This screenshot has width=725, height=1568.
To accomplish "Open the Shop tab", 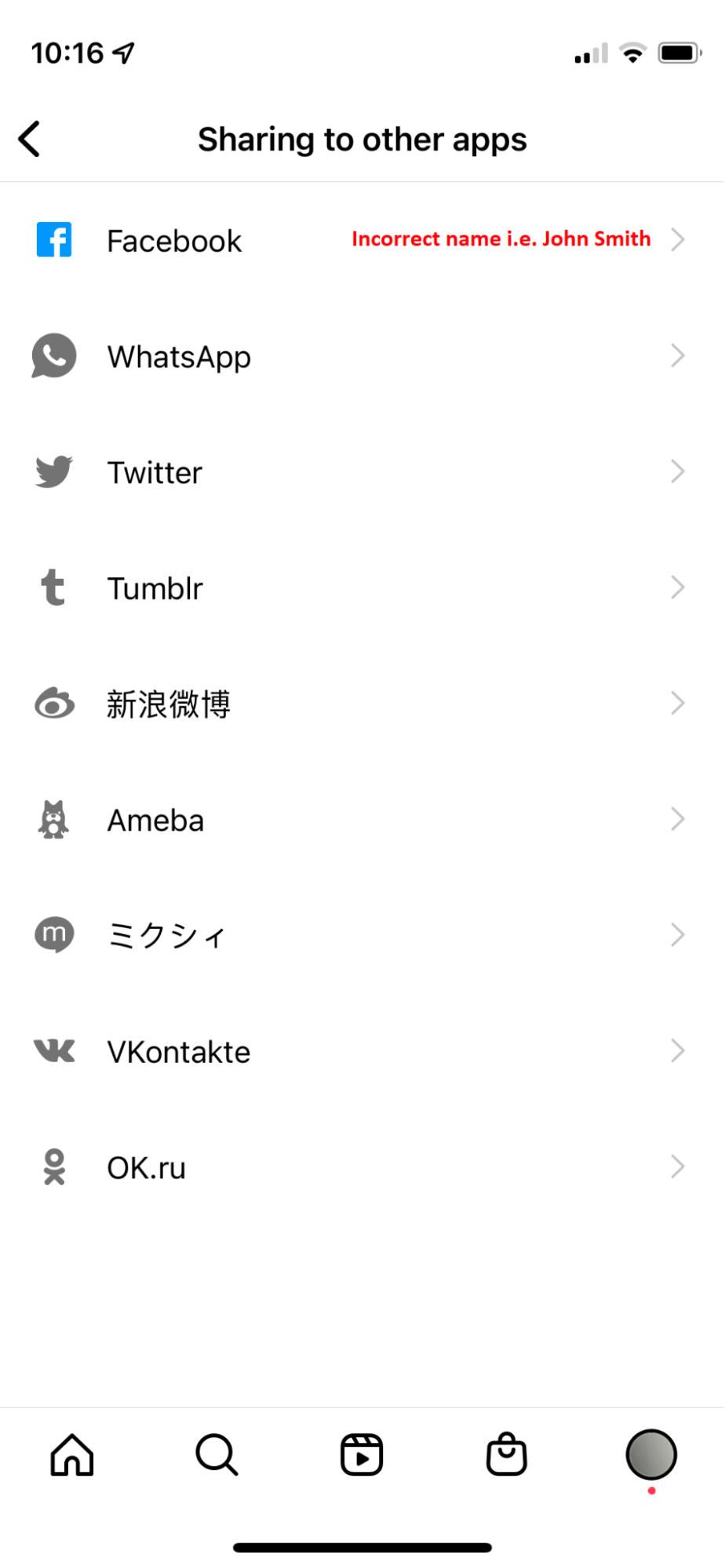I will pyautogui.click(x=507, y=1455).
